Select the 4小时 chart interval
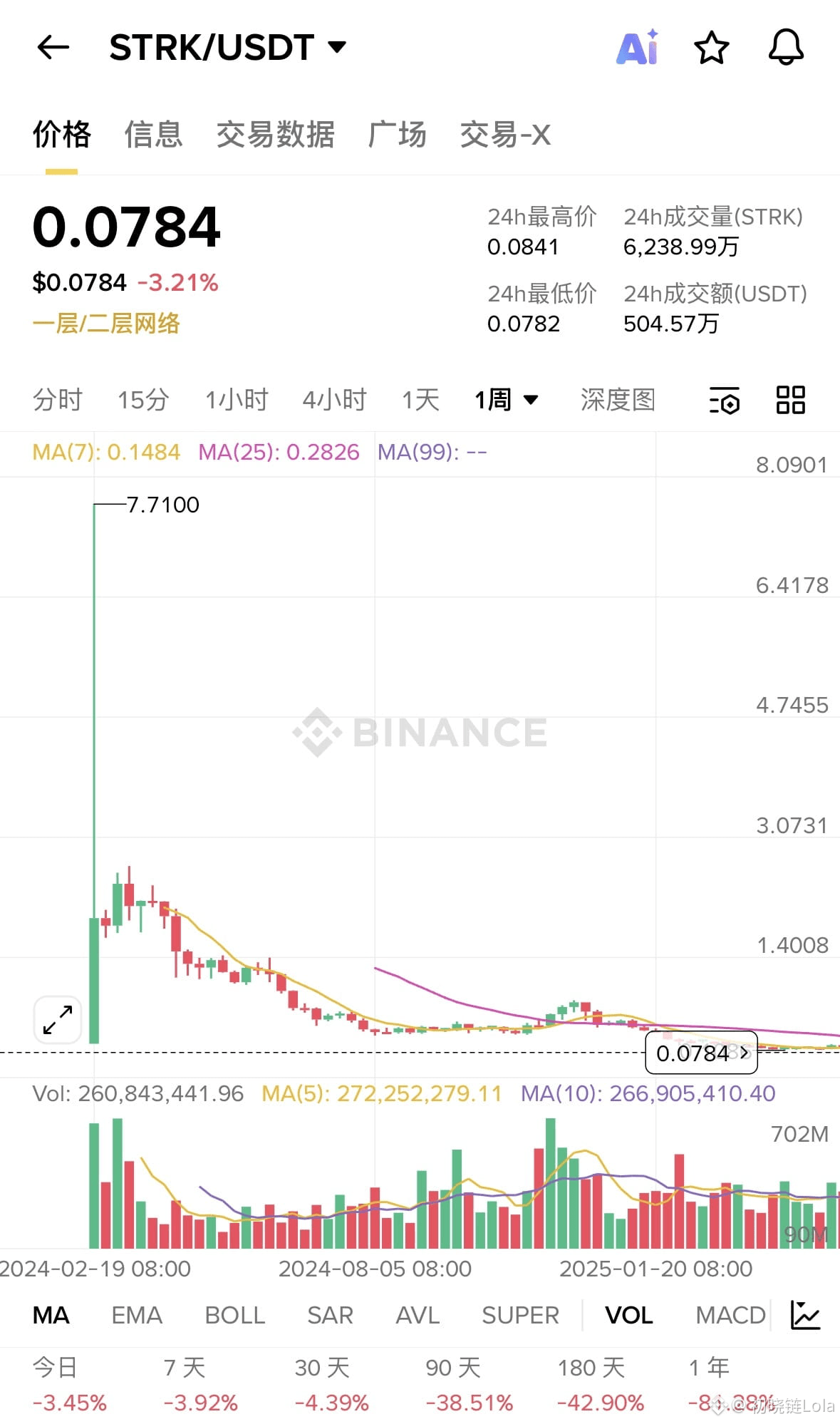840x1424 pixels. click(334, 400)
